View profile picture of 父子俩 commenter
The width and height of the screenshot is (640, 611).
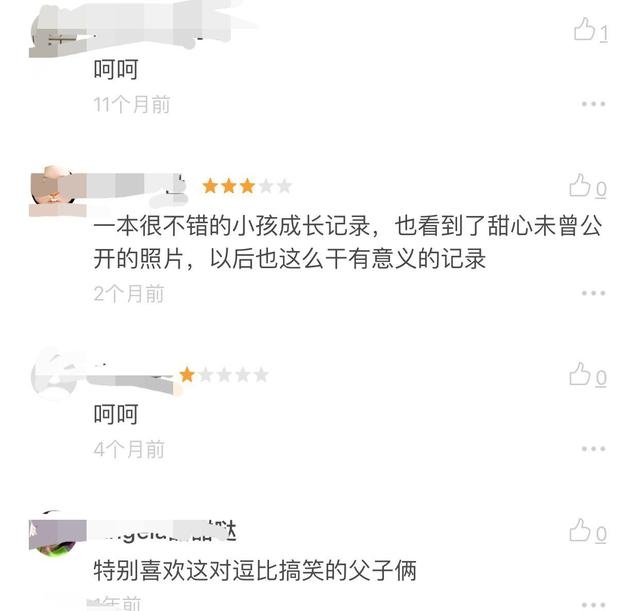(x=54, y=536)
